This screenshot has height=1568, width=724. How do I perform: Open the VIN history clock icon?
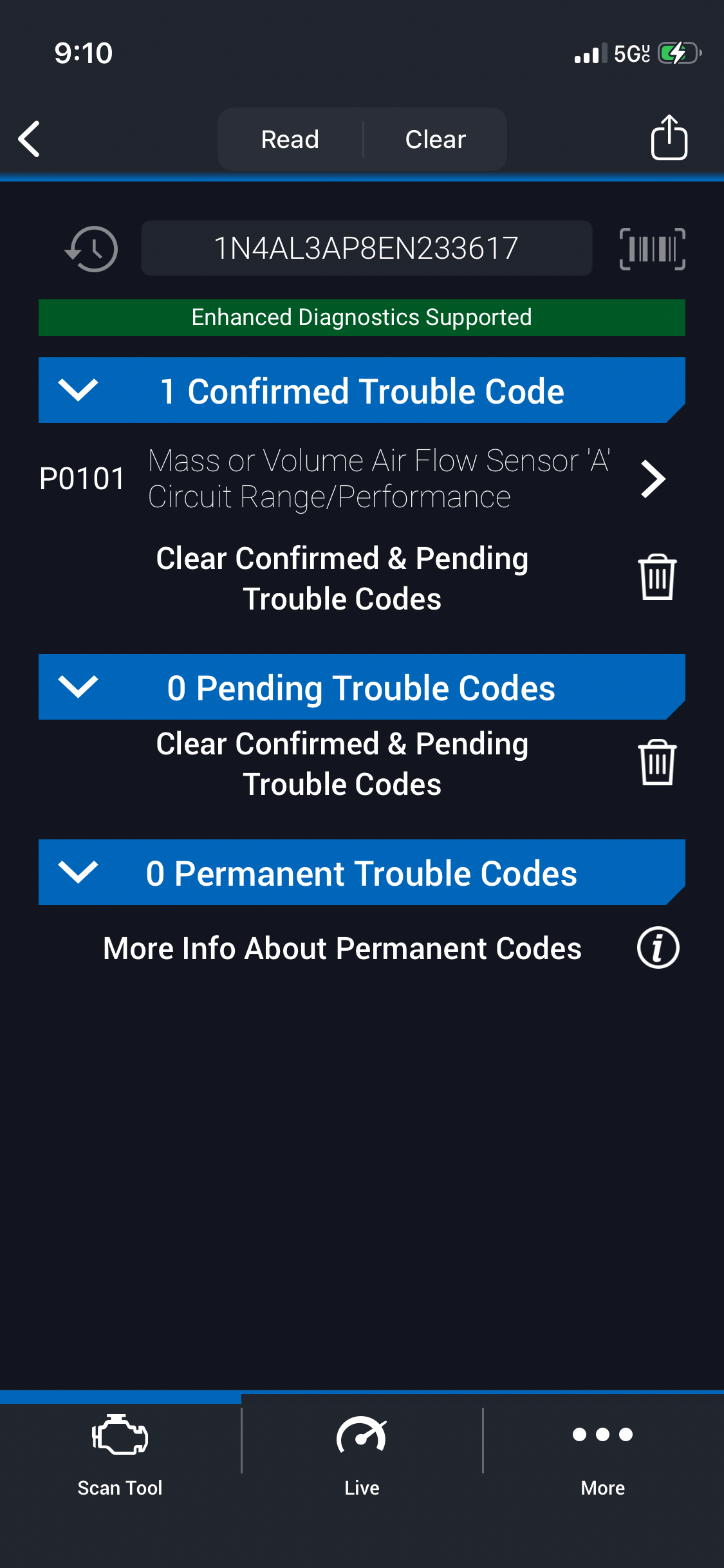point(92,248)
